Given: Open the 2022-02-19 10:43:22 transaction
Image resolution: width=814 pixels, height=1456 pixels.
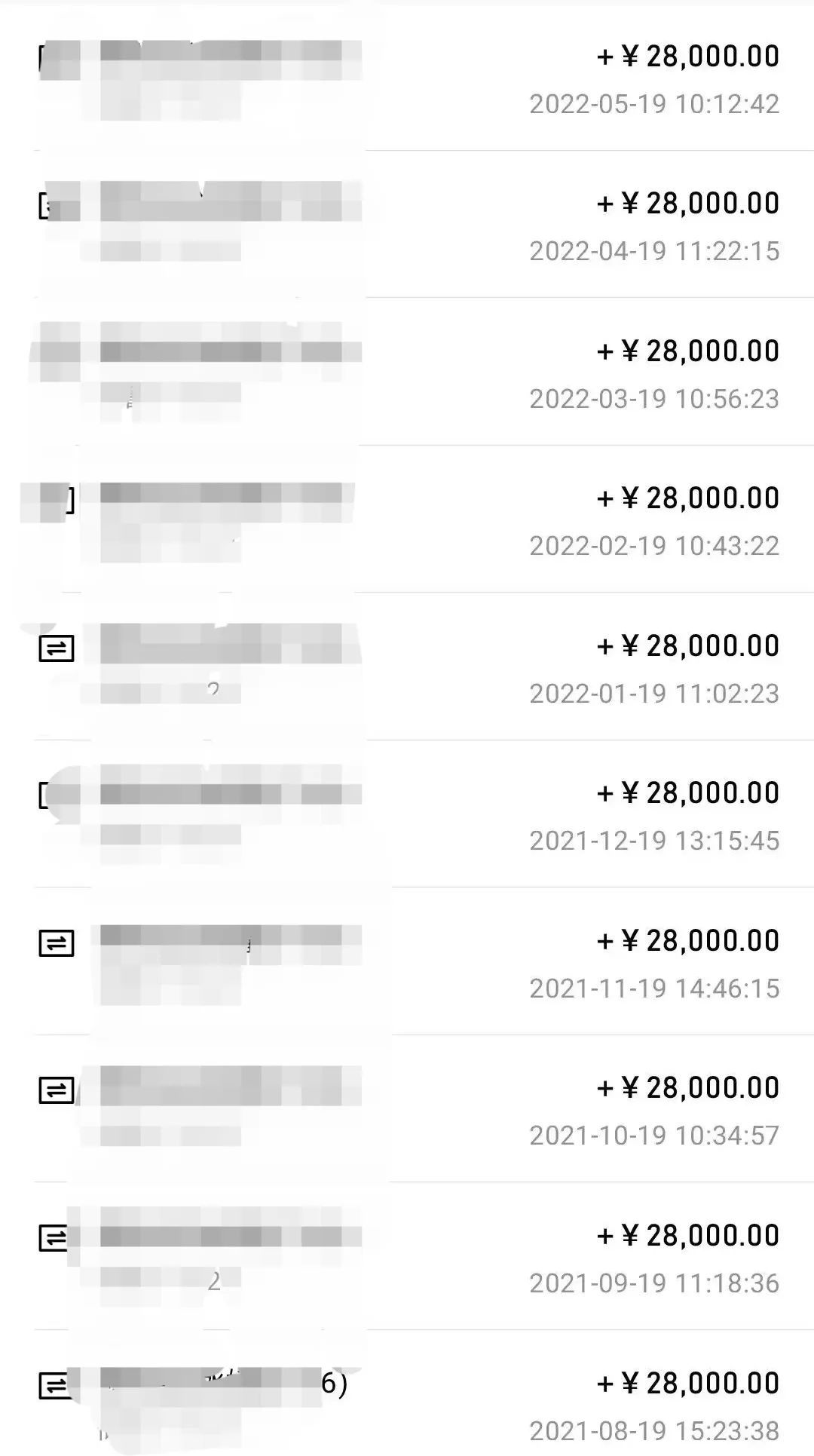Looking at the screenshot, I should 407,519.
